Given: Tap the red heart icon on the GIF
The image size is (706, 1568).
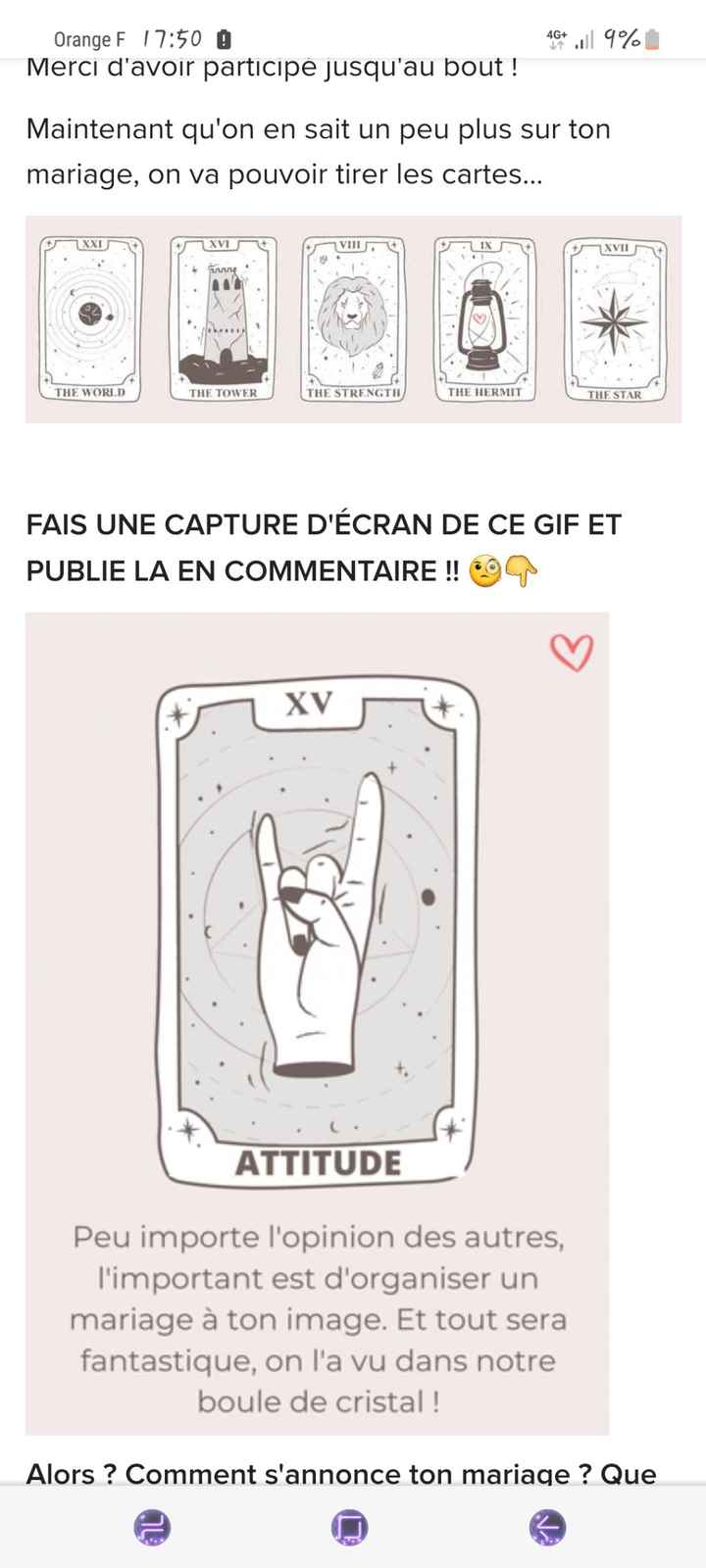Looking at the screenshot, I should (x=571, y=653).
